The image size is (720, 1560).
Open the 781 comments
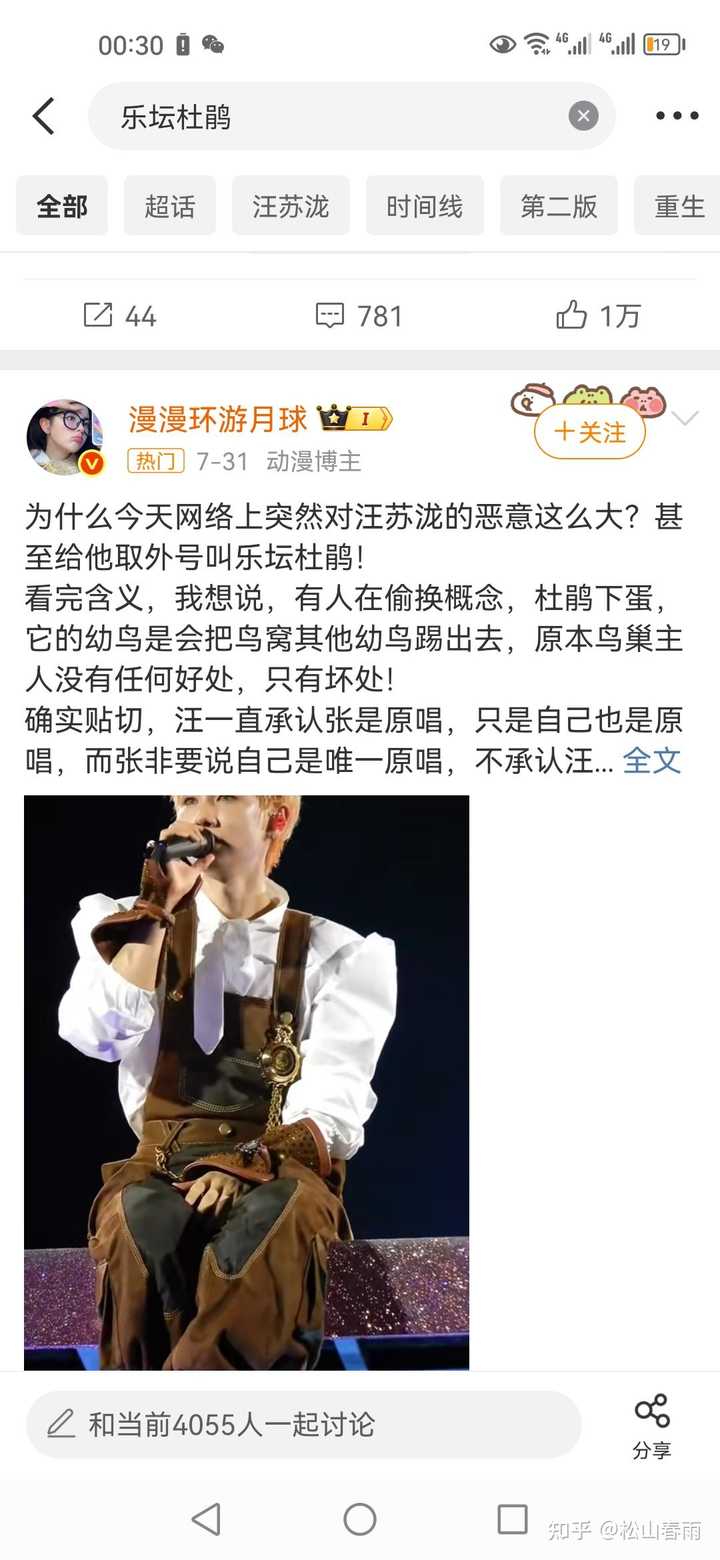click(x=358, y=316)
